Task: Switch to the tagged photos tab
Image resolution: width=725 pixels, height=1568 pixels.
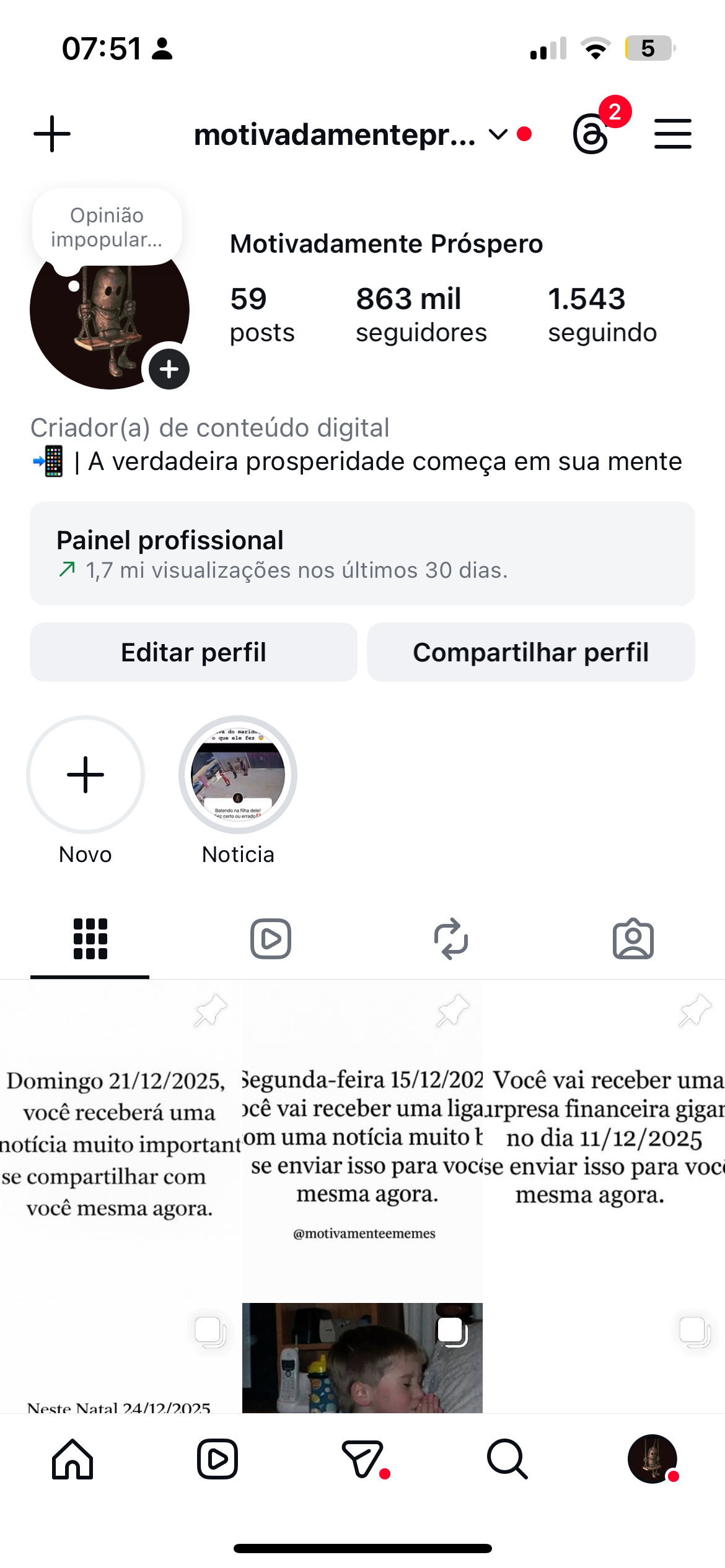Action: [x=633, y=939]
